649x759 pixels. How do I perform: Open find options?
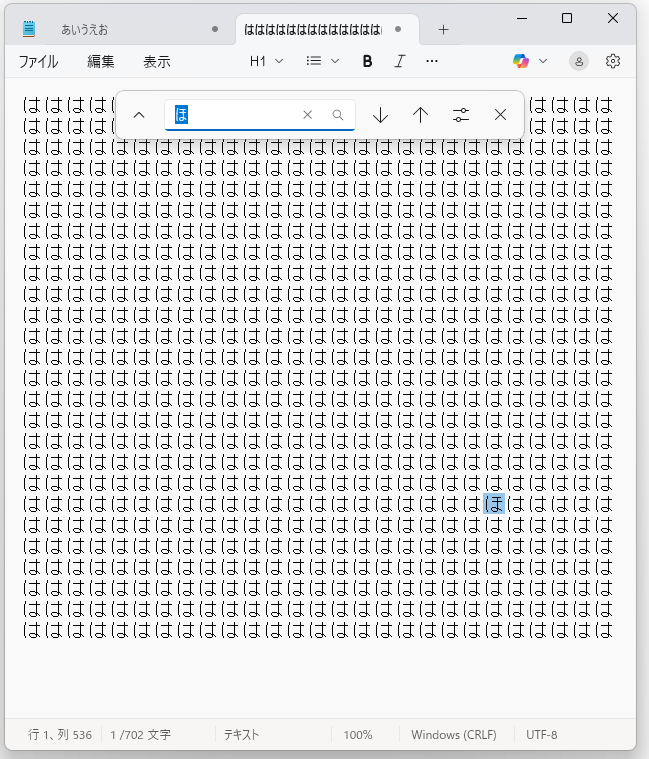(460, 115)
